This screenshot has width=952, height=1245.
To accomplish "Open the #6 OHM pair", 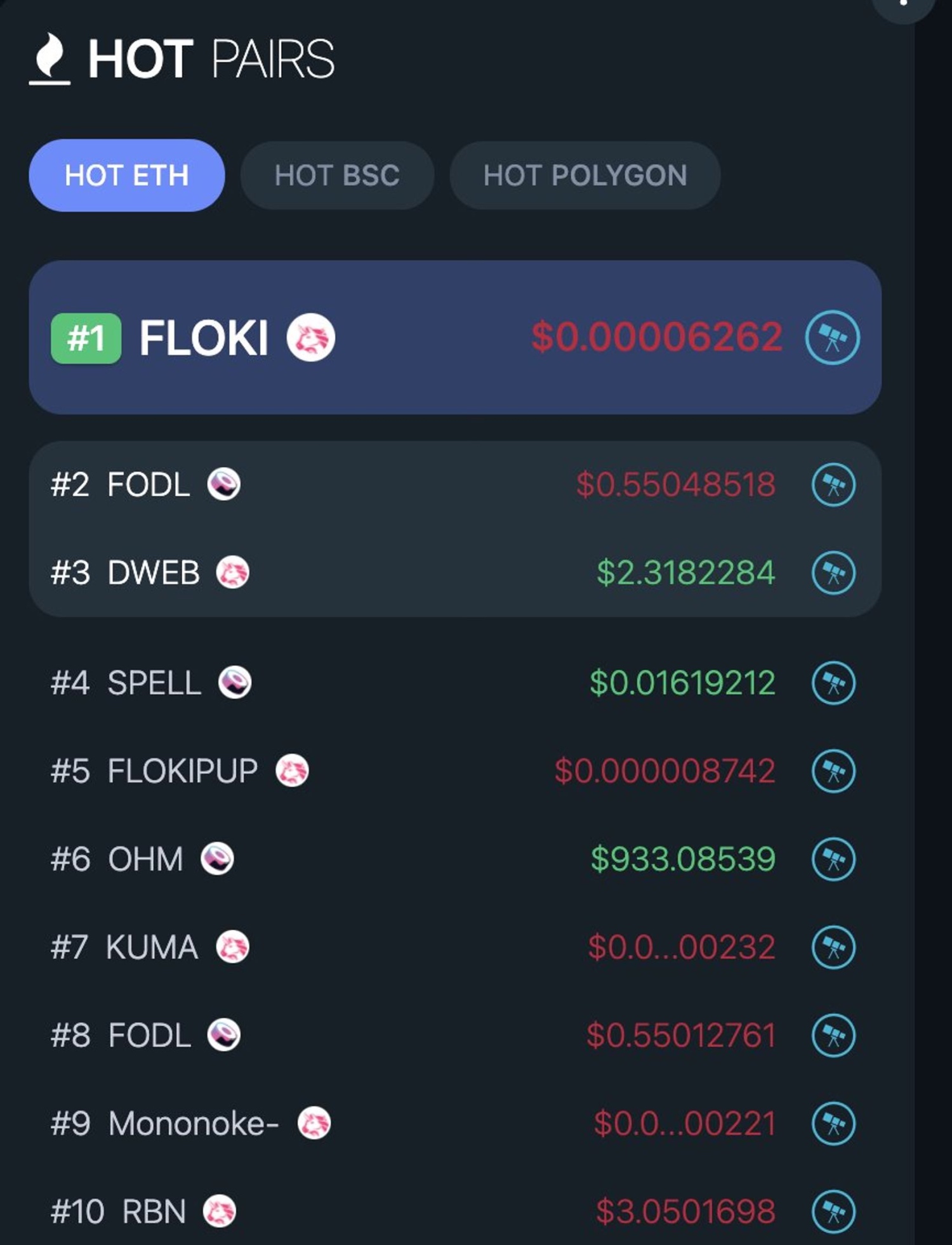I will (145, 859).
